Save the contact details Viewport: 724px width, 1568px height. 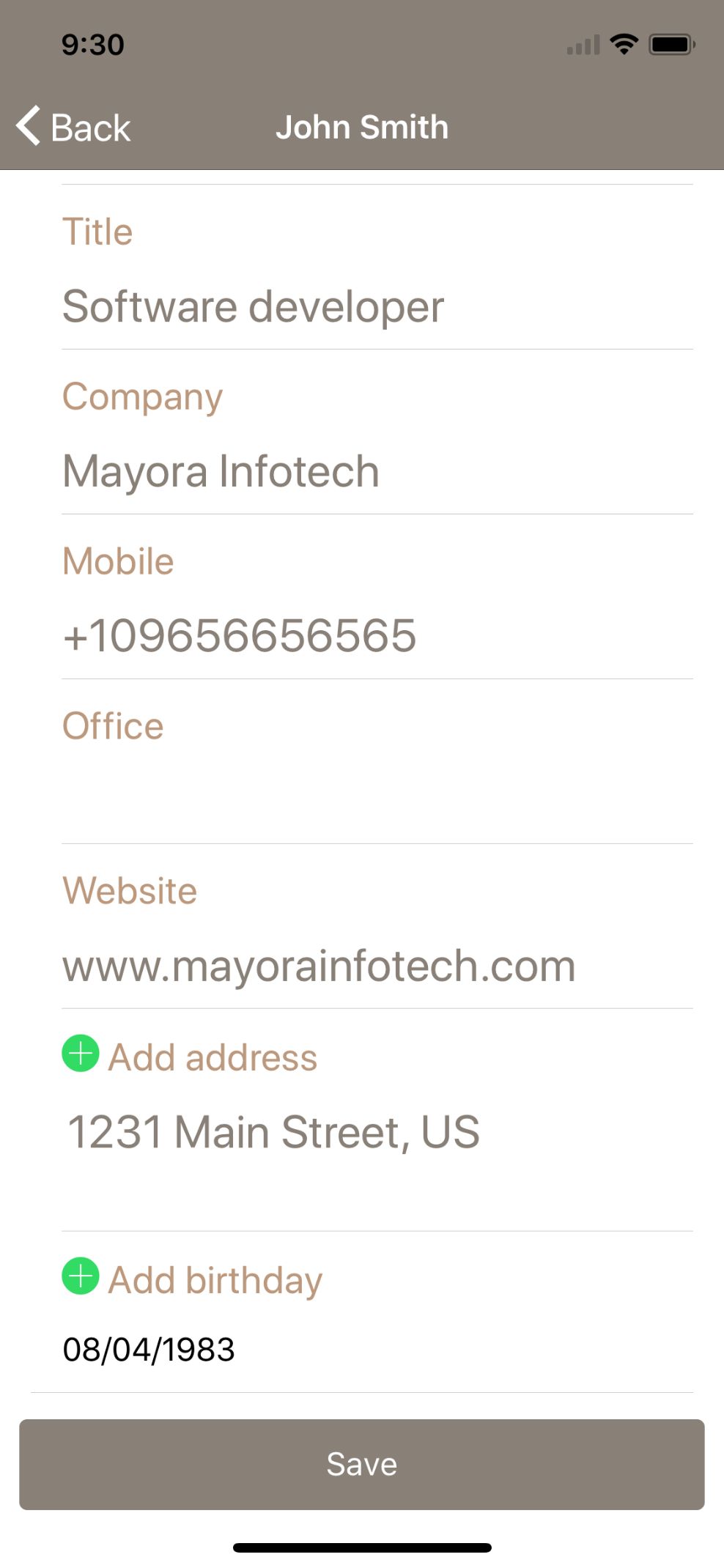362,1465
